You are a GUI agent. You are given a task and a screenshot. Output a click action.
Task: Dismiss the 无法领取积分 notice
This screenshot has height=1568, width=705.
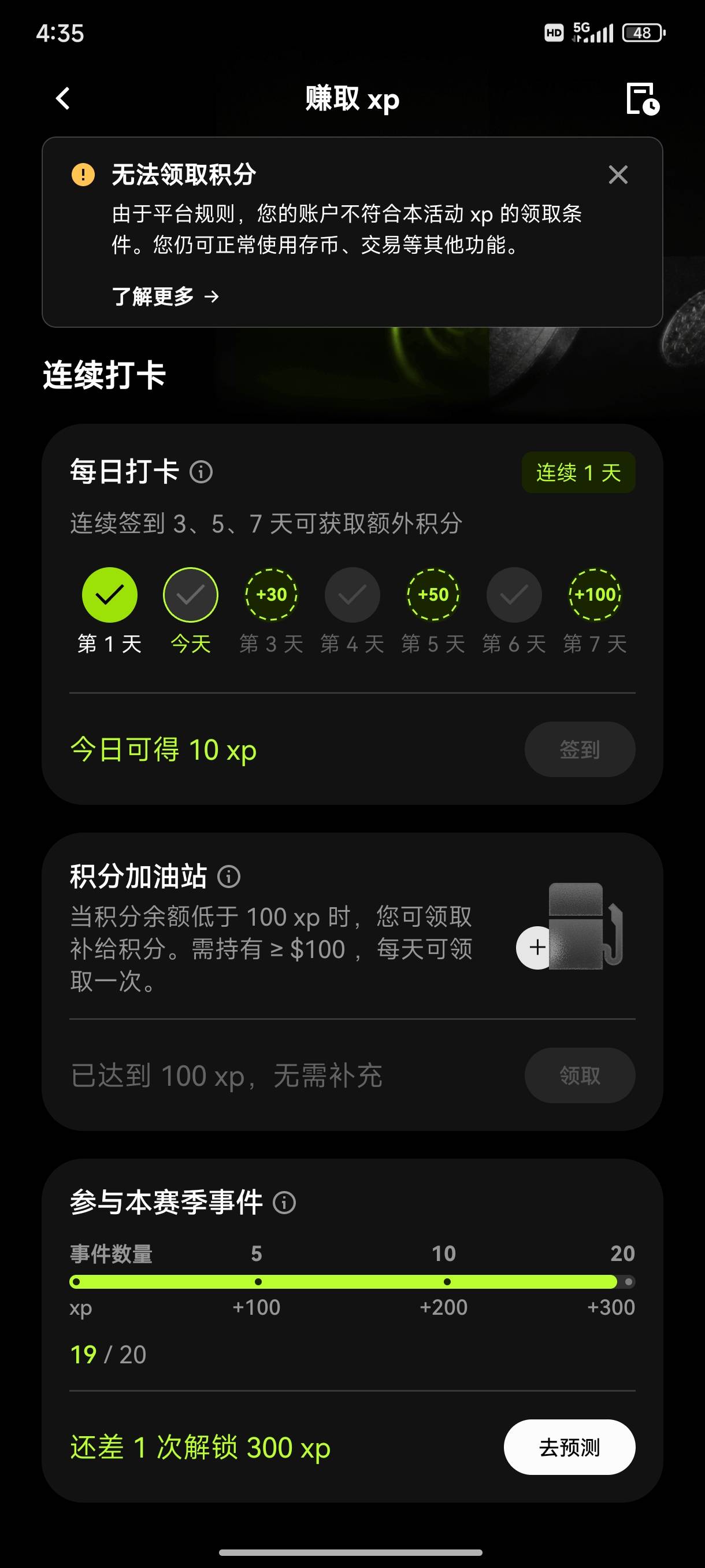click(618, 175)
